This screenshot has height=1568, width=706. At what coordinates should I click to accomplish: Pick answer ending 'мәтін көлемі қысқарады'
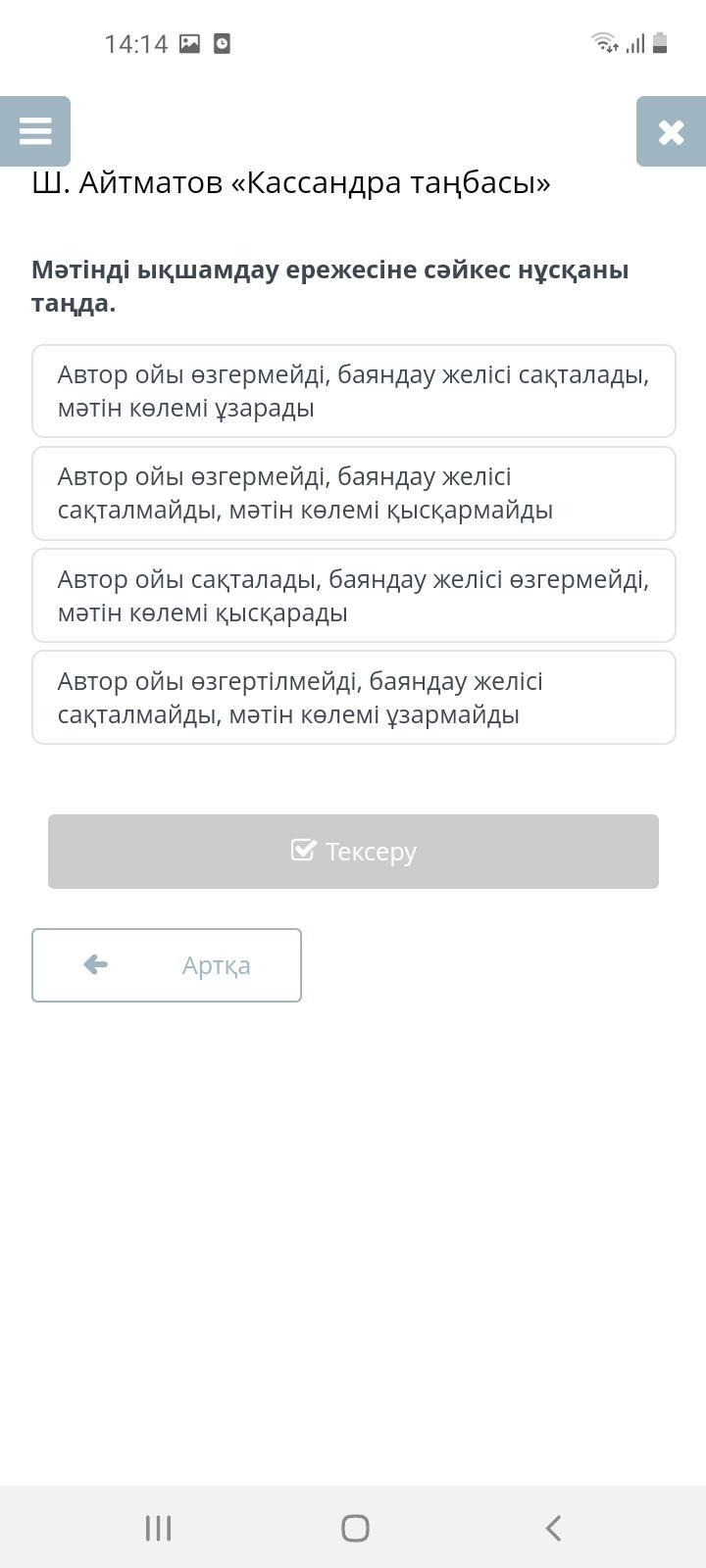(x=354, y=596)
